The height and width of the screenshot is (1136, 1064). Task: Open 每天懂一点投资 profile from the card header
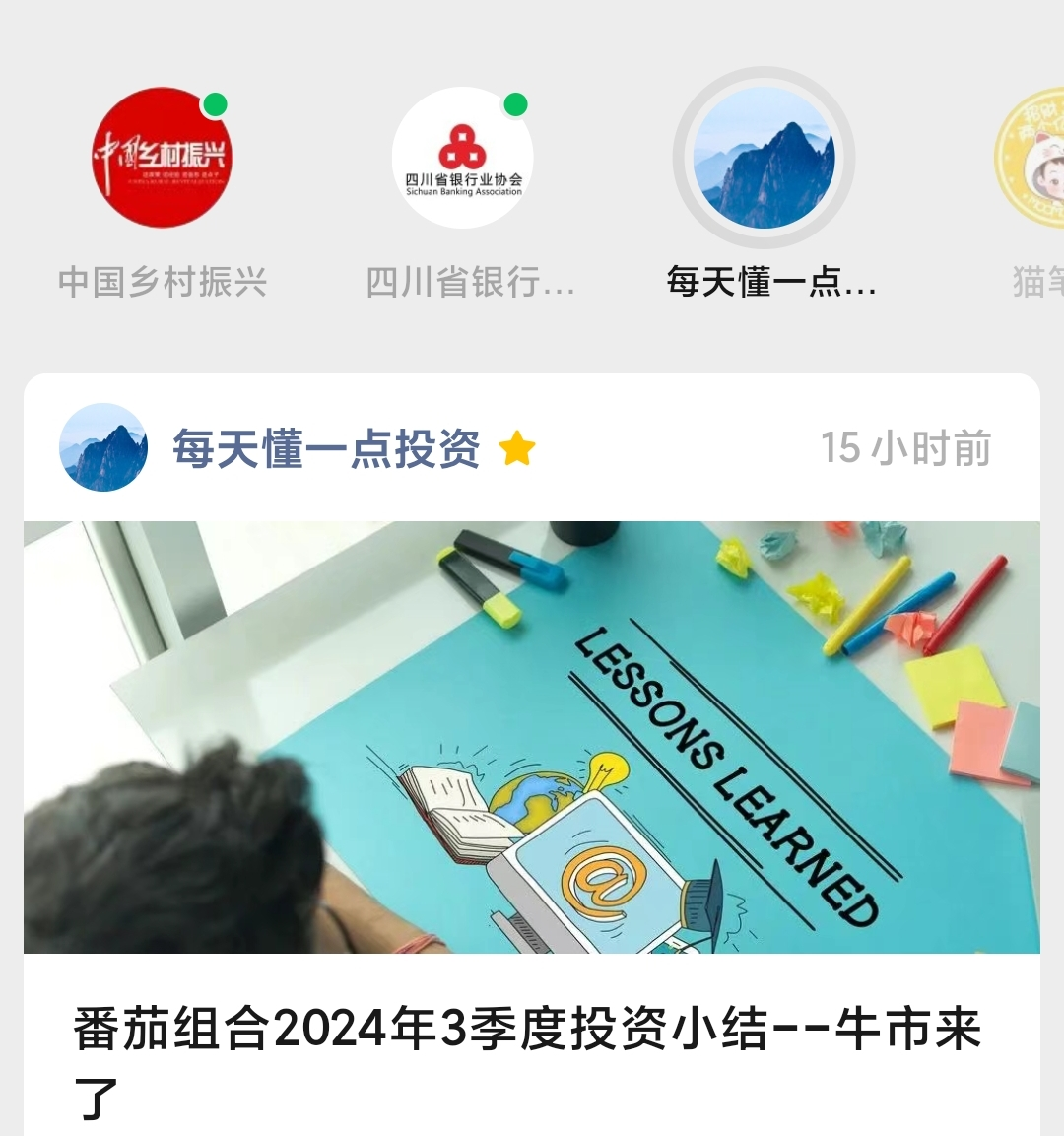pos(325,449)
